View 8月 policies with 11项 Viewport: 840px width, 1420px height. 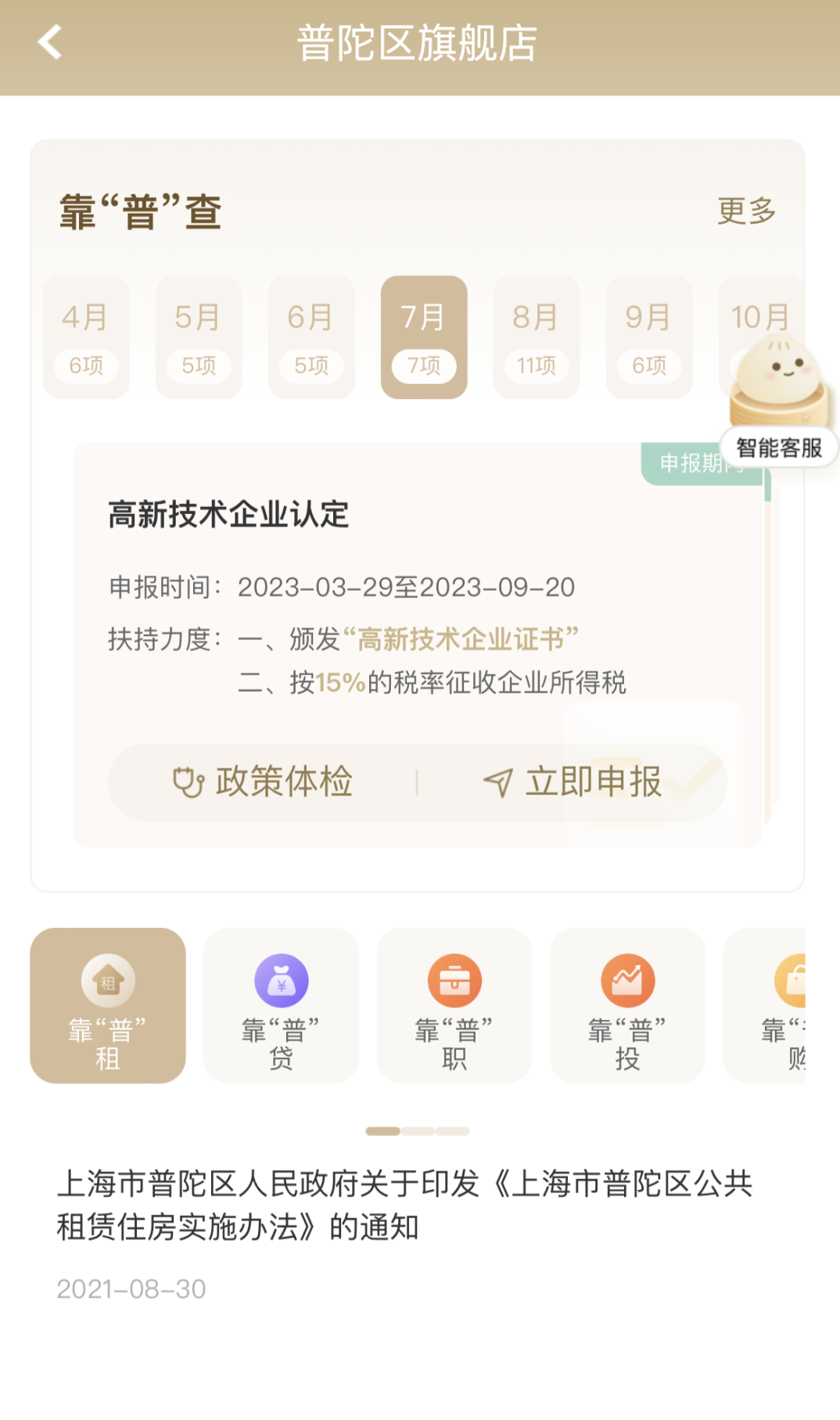pyautogui.click(x=537, y=337)
